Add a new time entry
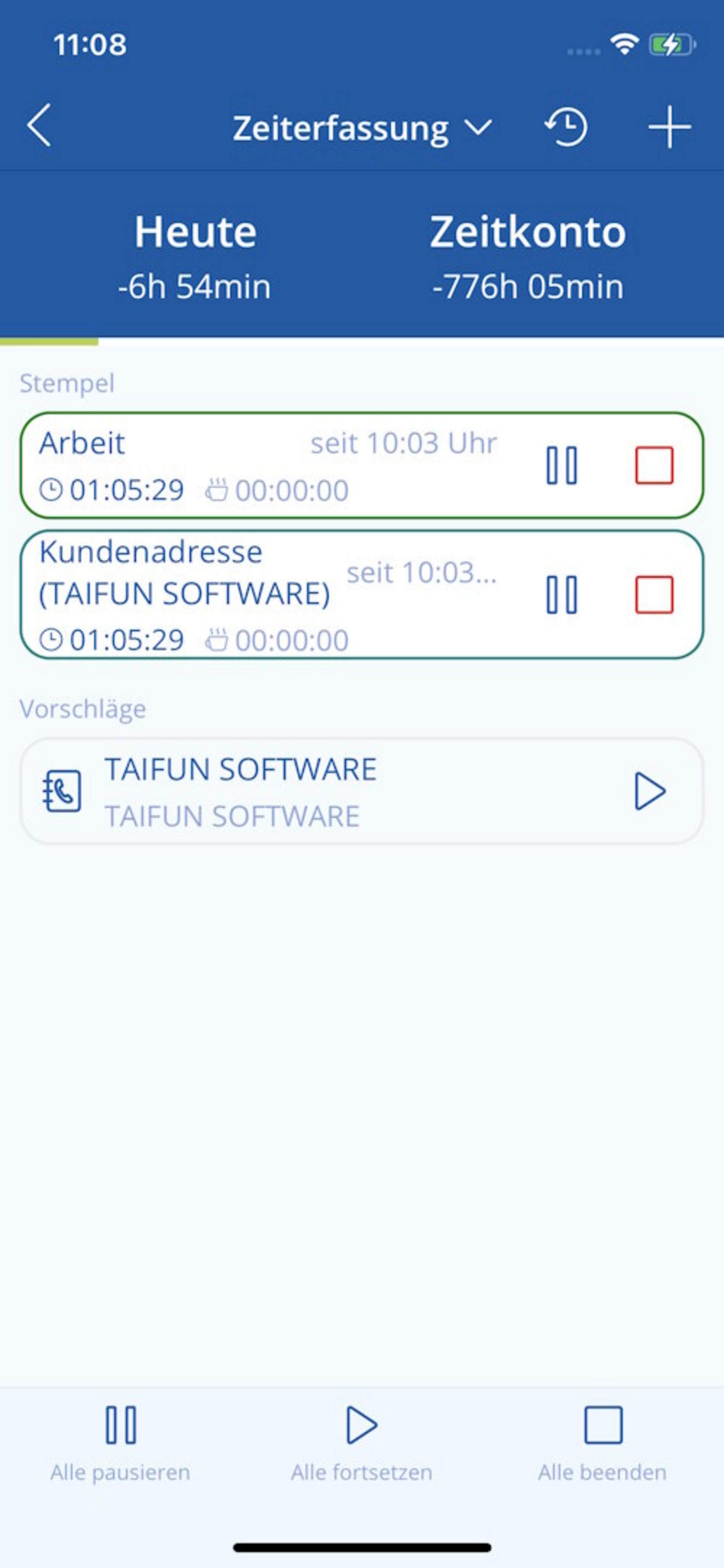The image size is (724, 1568). (x=669, y=127)
